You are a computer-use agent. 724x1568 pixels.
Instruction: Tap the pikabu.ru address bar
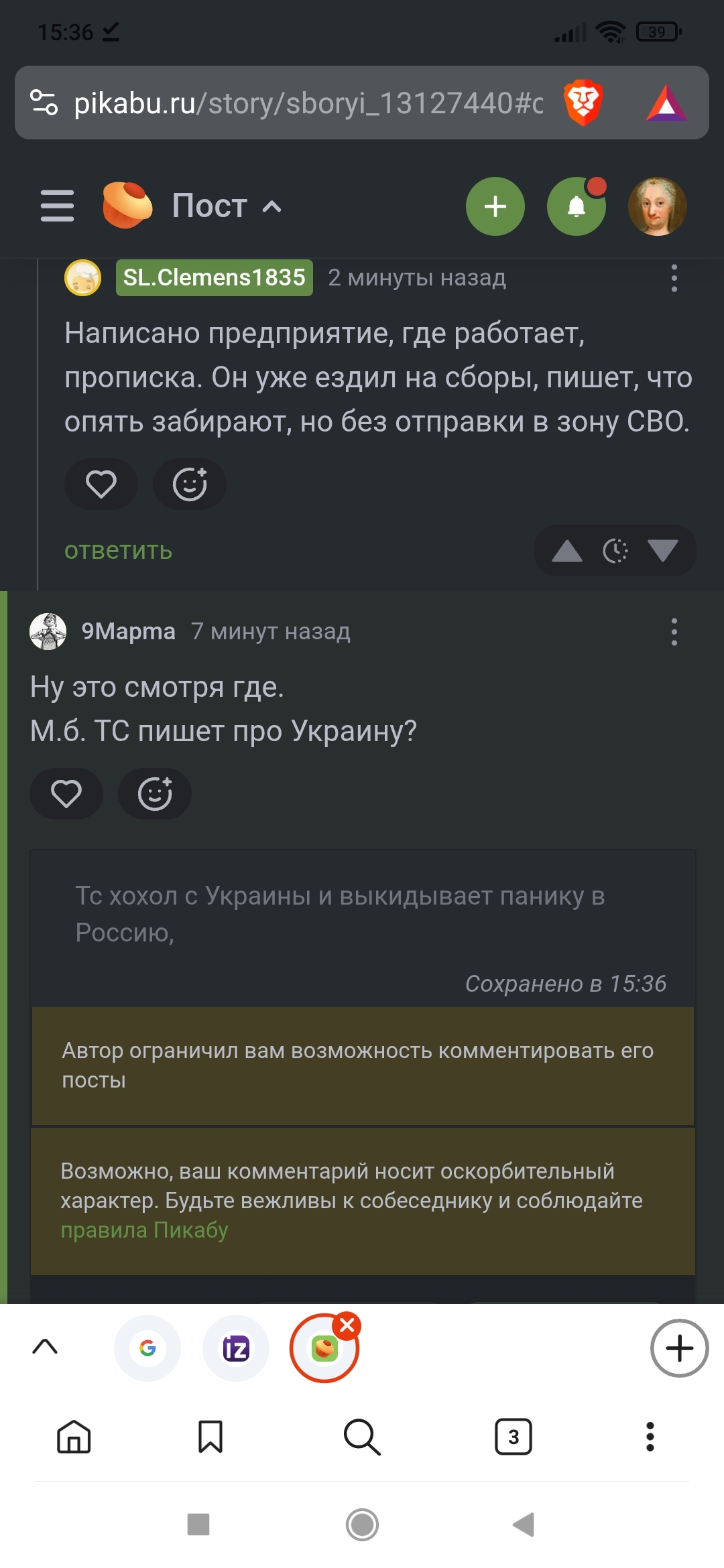click(x=308, y=103)
